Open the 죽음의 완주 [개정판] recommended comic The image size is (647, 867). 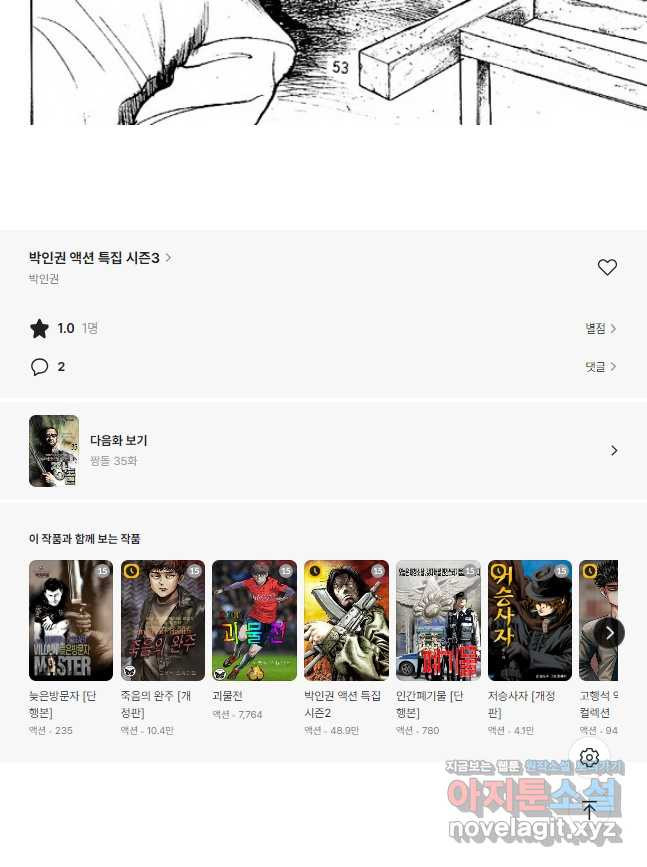(162, 621)
